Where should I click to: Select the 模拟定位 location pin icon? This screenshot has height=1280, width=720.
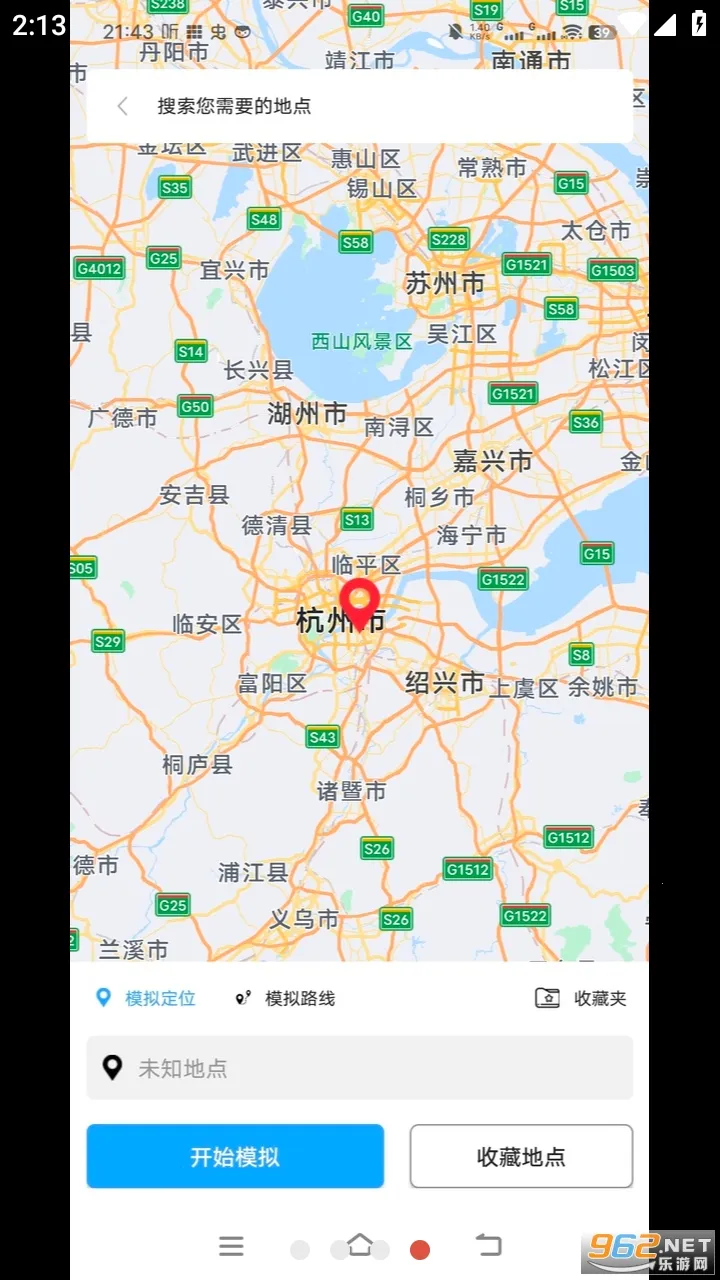103,998
